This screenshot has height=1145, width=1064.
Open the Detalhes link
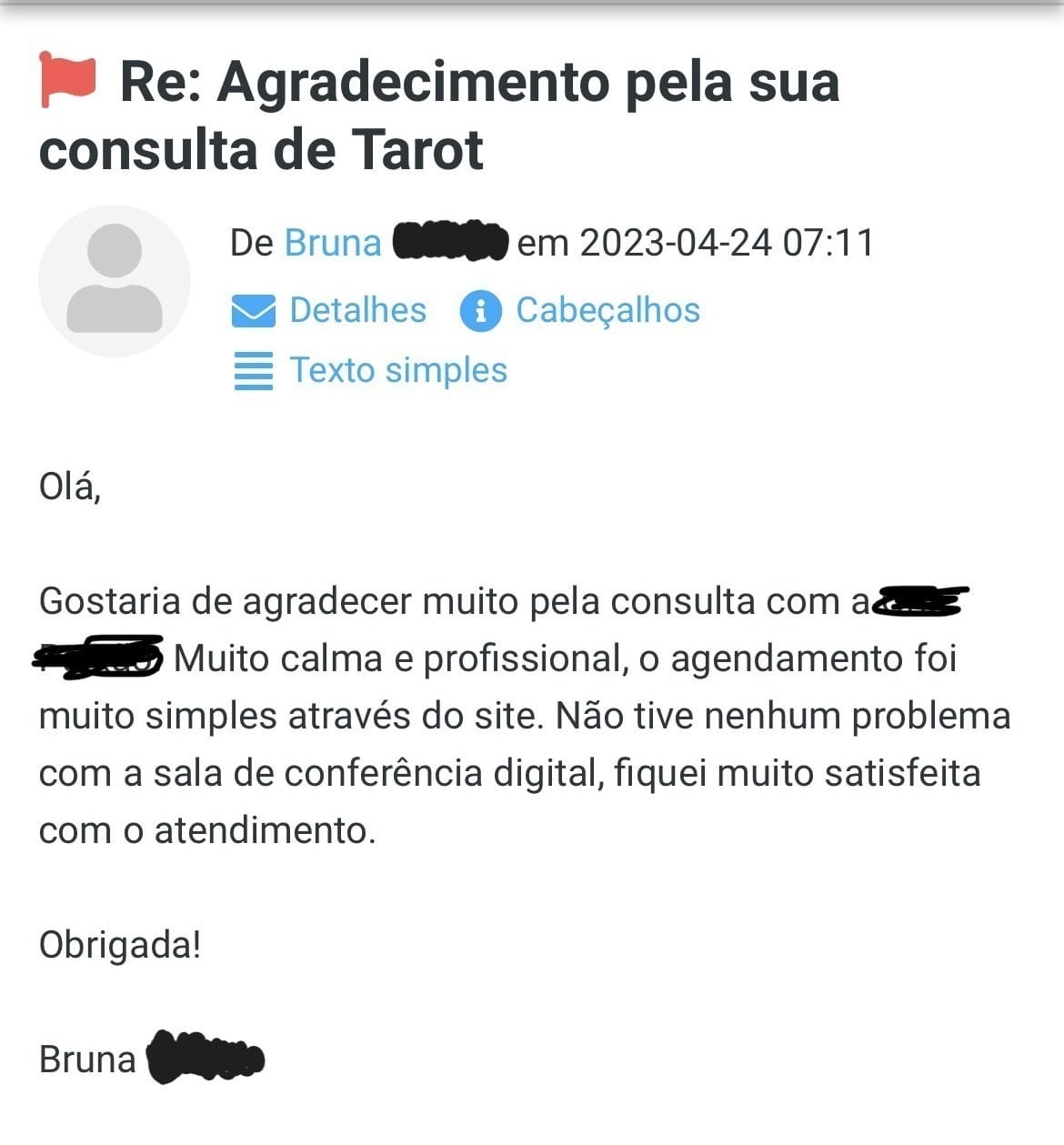tap(356, 310)
